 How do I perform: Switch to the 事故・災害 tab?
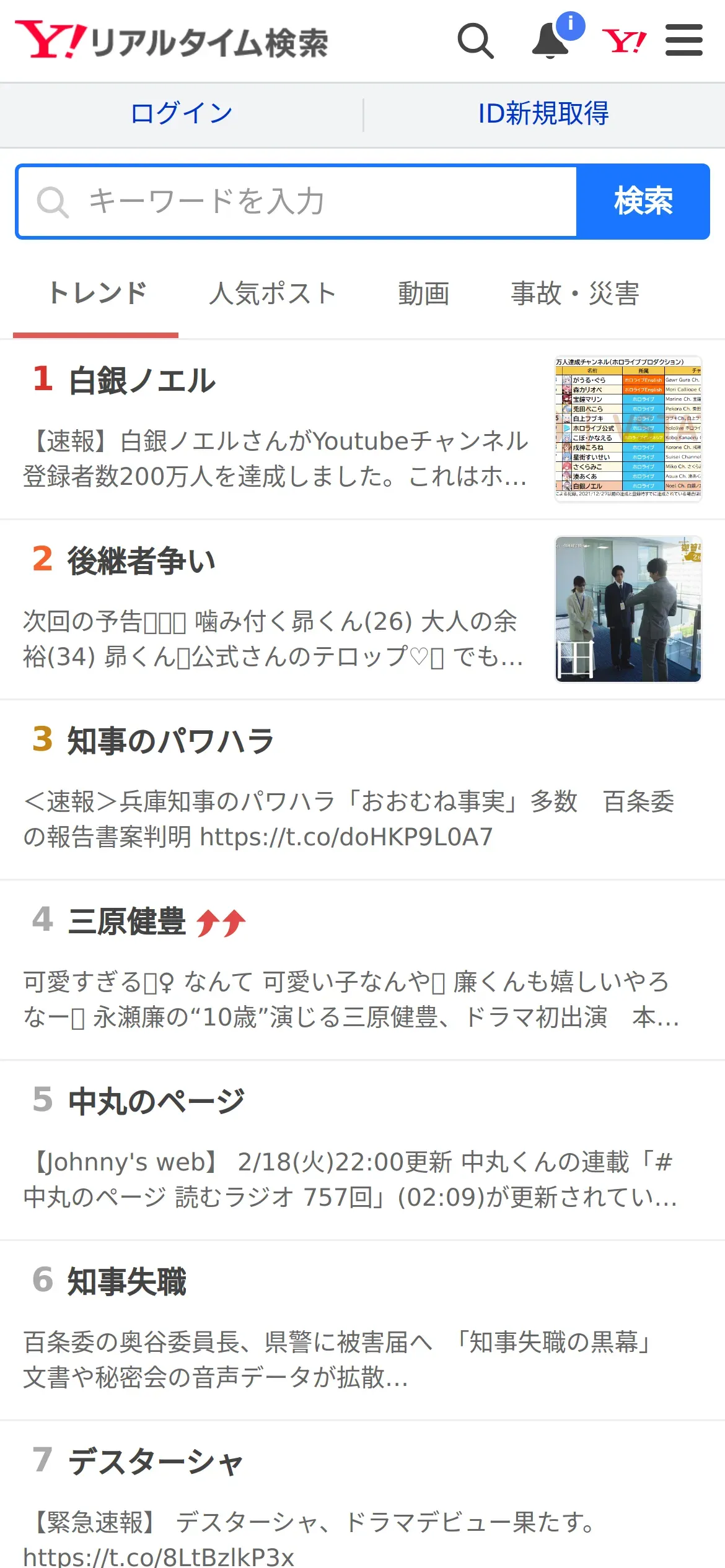[x=575, y=294]
